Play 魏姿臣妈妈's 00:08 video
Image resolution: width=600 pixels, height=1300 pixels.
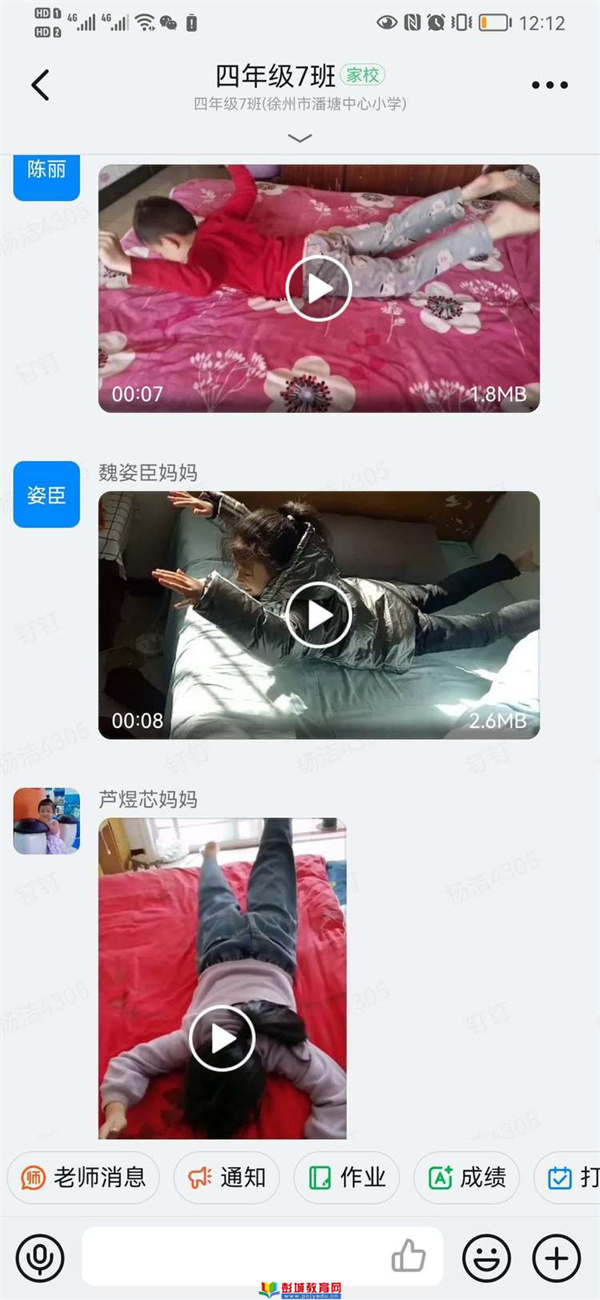pos(319,614)
